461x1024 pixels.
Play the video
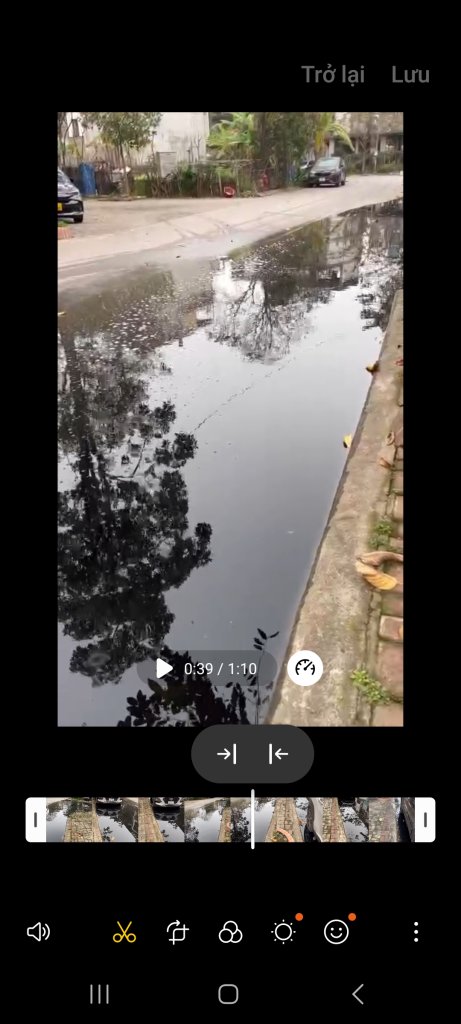(x=164, y=668)
